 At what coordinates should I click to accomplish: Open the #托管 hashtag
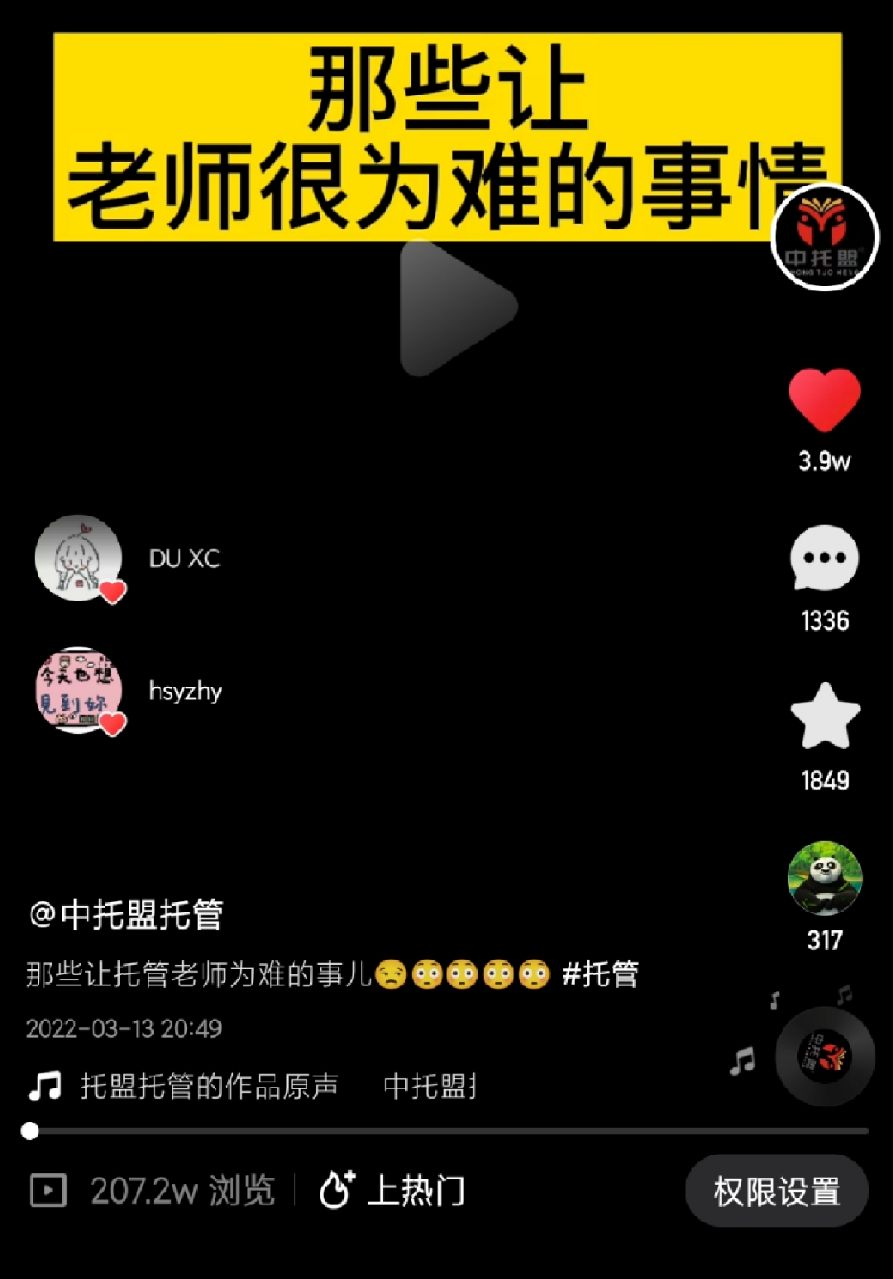tap(600, 974)
